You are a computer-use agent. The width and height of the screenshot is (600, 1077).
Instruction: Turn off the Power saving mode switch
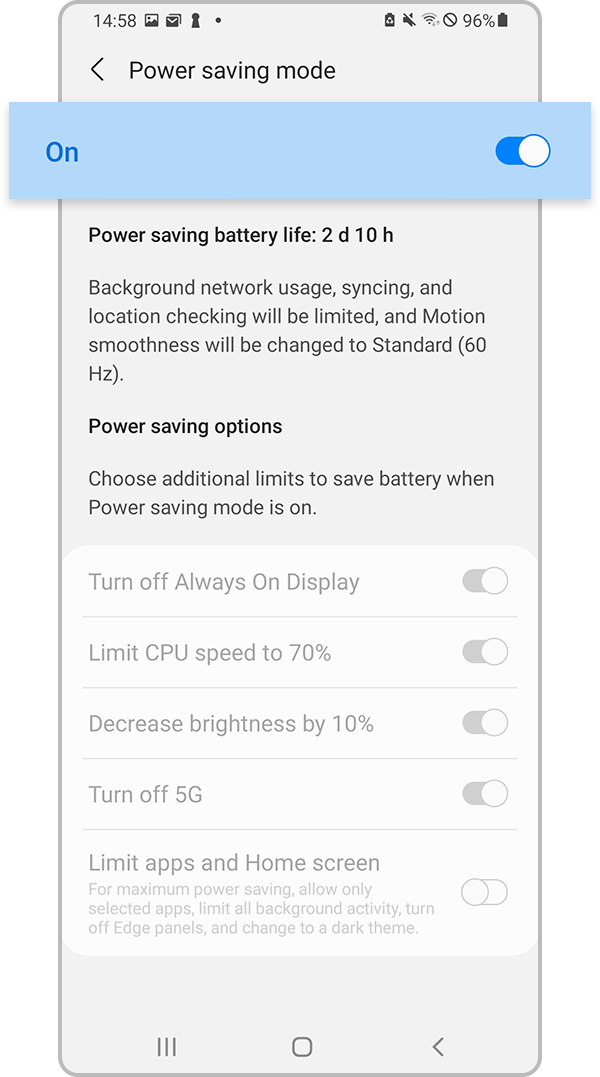(522, 152)
